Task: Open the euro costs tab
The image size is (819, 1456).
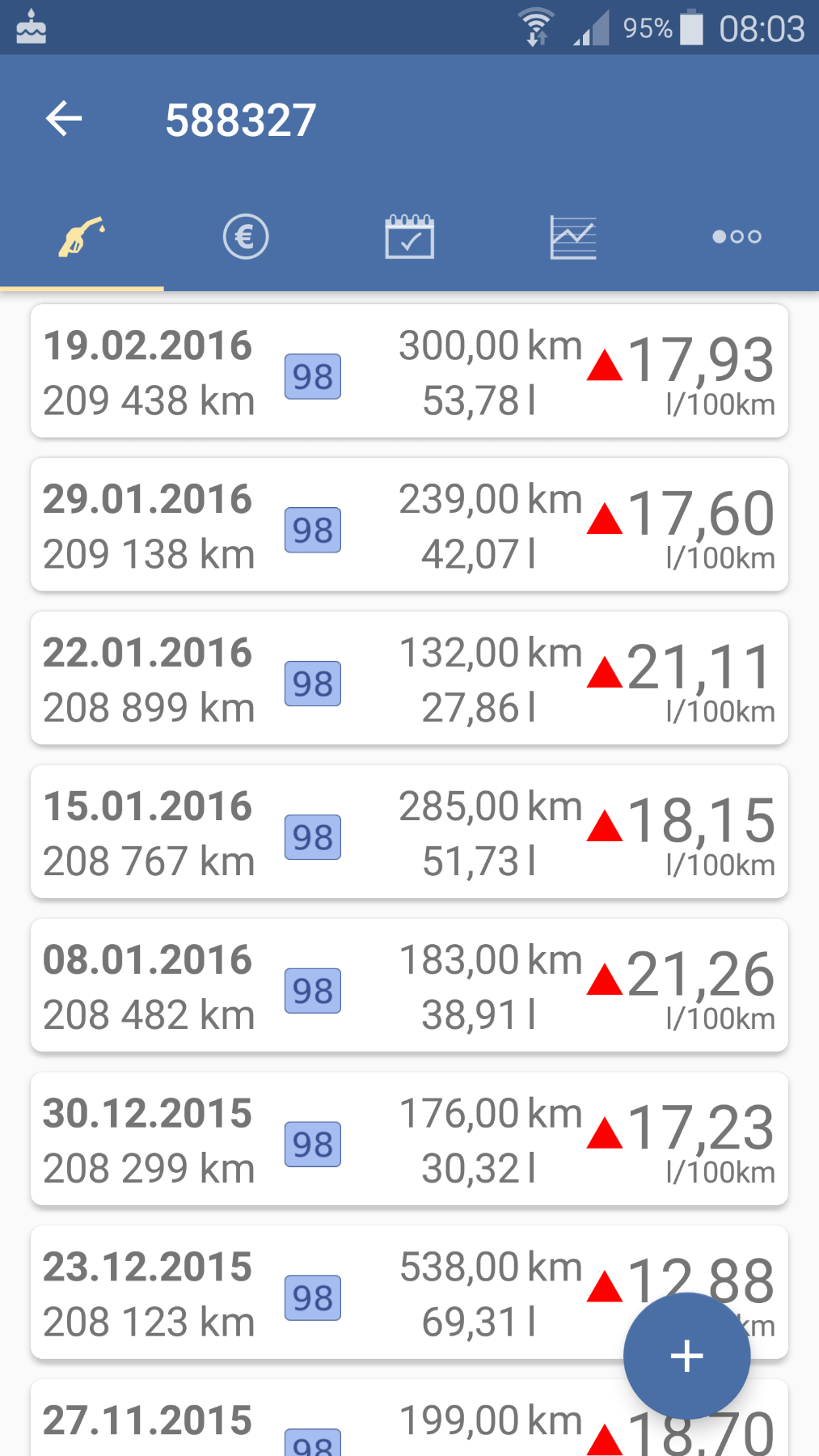Action: click(246, 237)
